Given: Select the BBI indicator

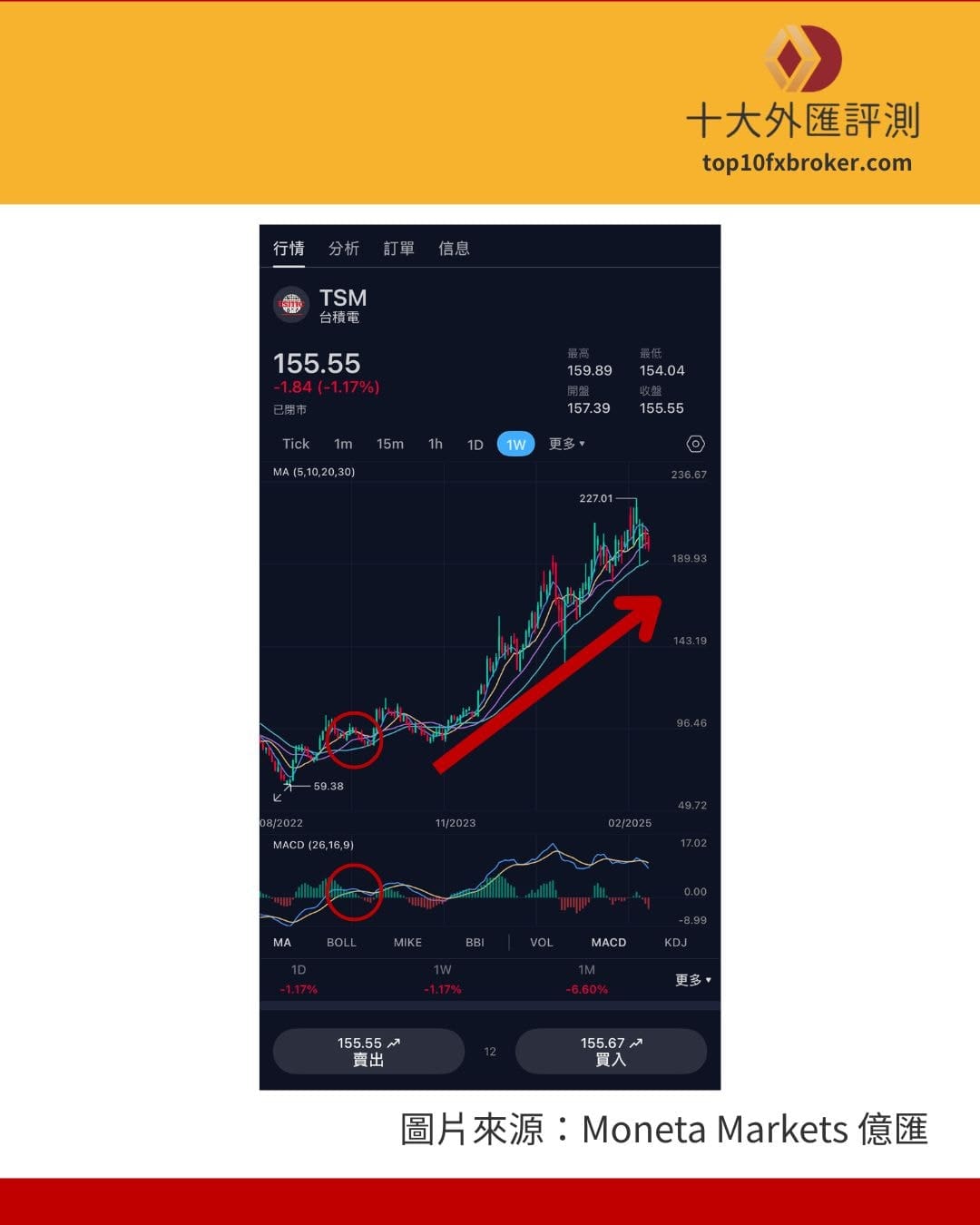Looking at the screenshot, I should (x=475, y=942).
